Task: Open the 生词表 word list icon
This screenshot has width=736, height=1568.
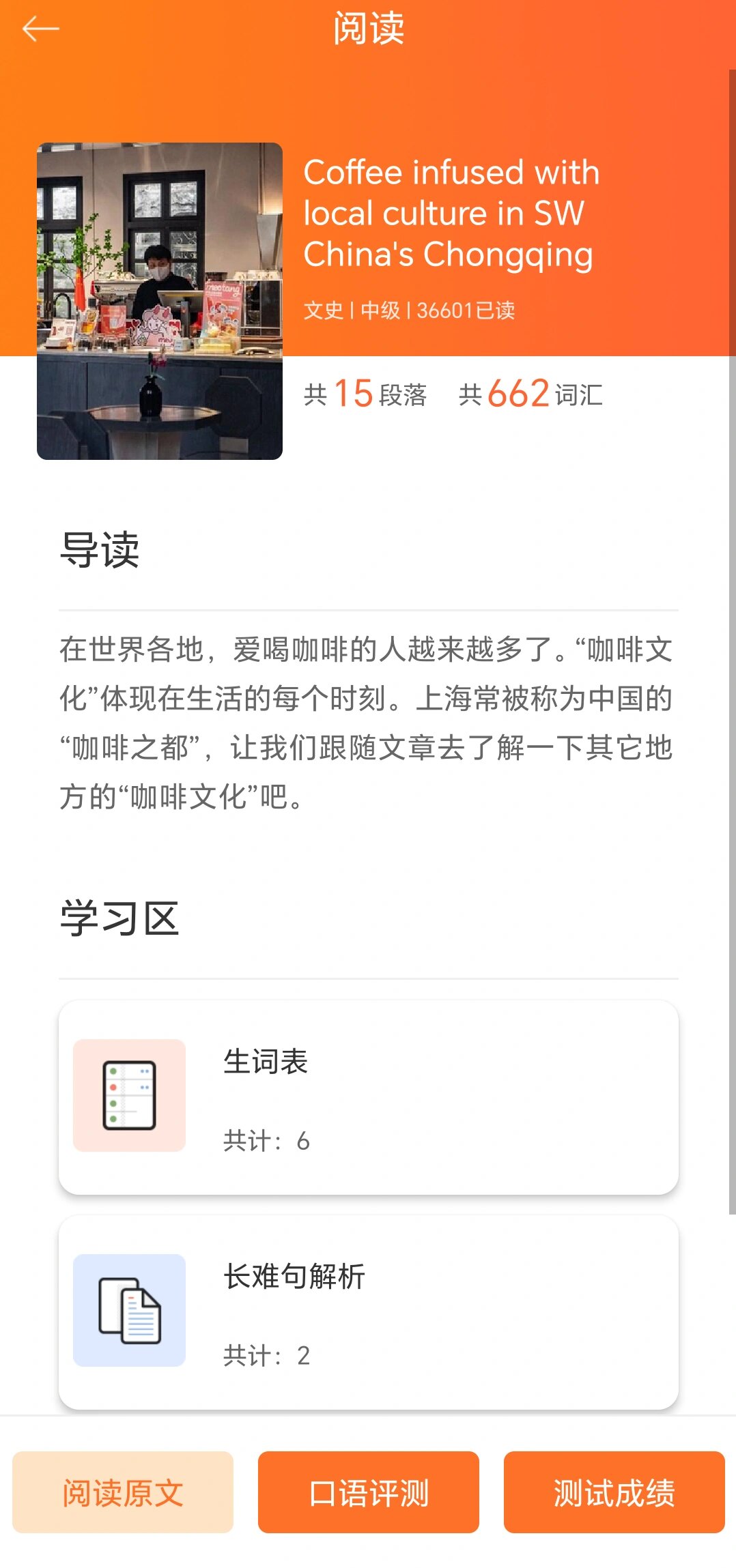Action: [128, 1095]
